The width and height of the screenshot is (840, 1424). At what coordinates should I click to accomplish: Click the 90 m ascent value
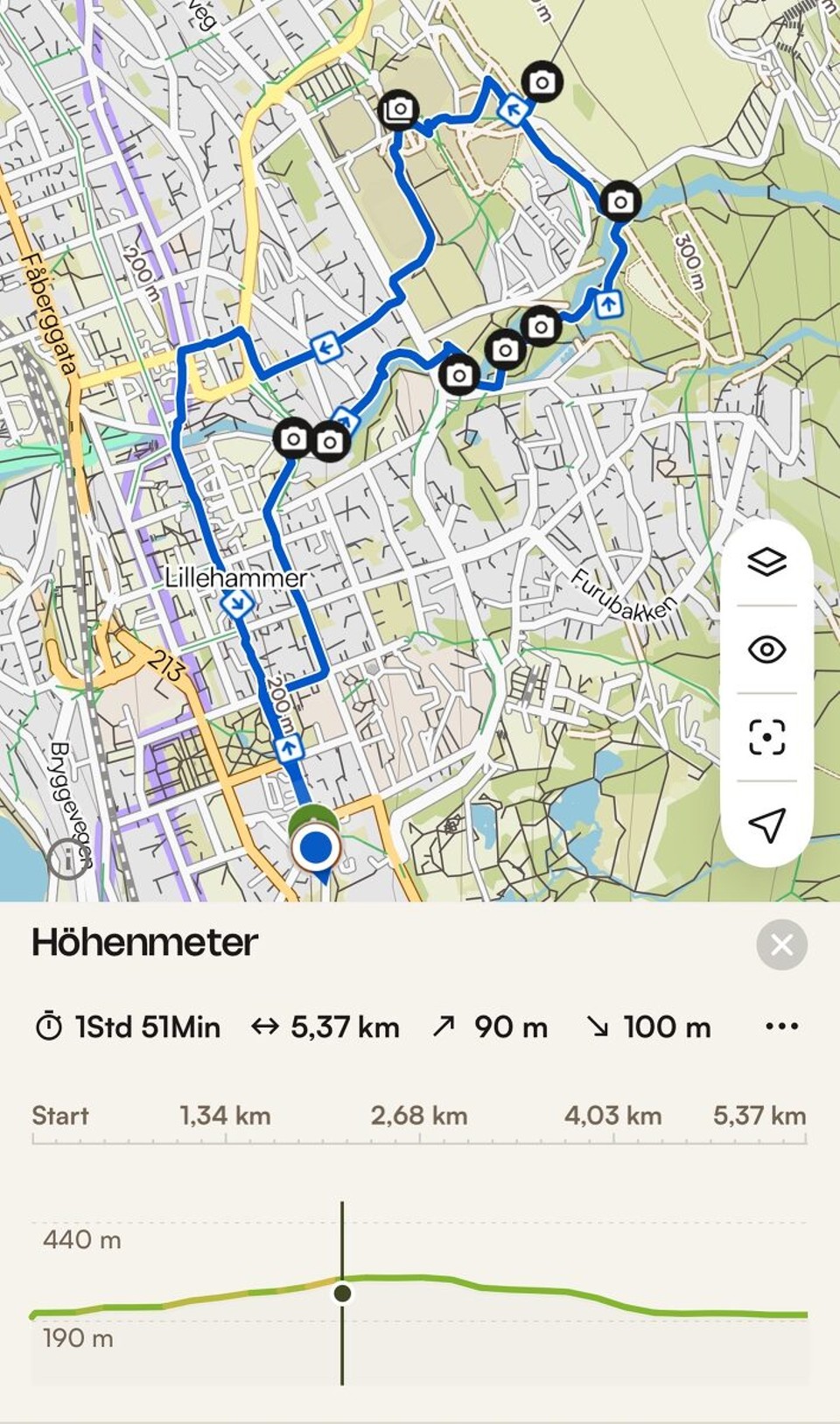pos(510,1026)
